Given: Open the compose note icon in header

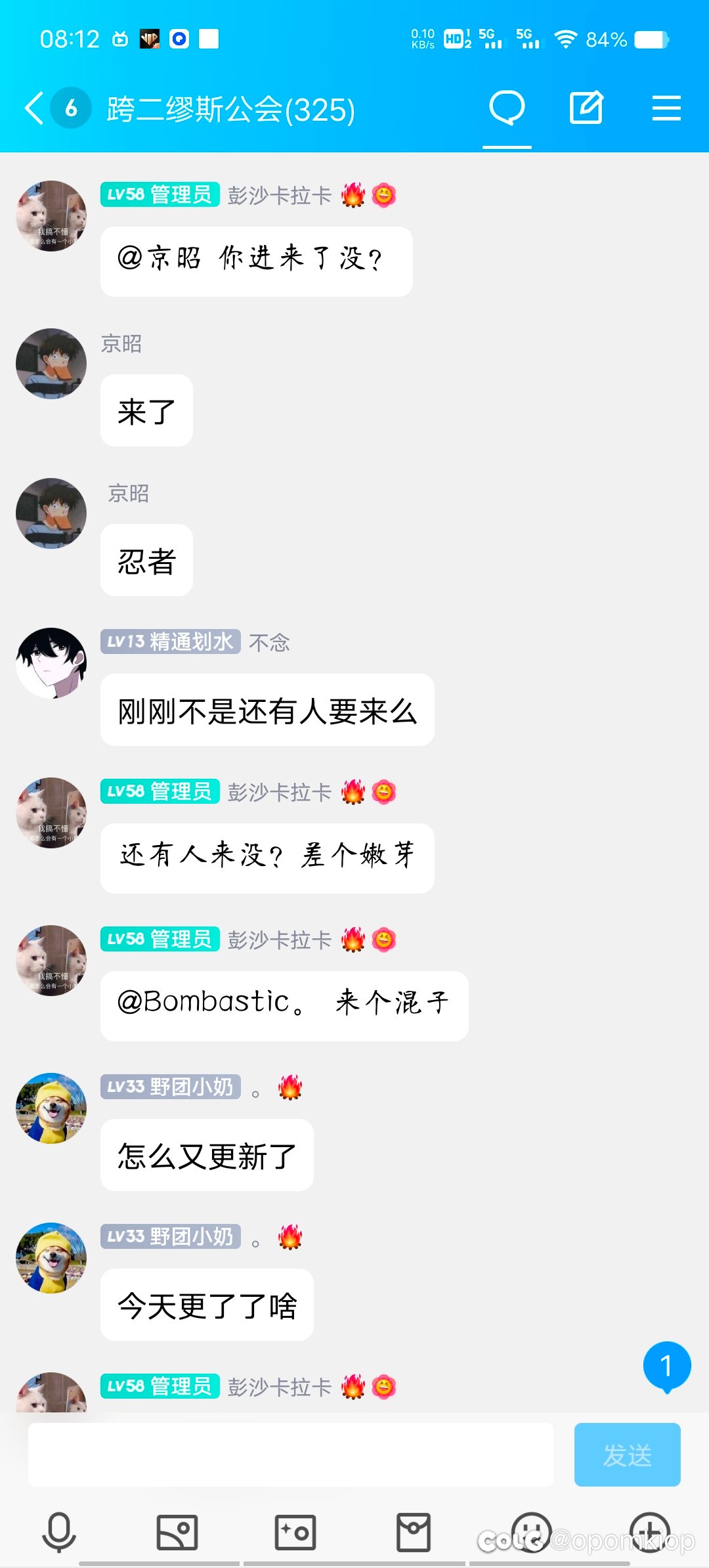Looking at the screenshot, I should tap(586, 108).
